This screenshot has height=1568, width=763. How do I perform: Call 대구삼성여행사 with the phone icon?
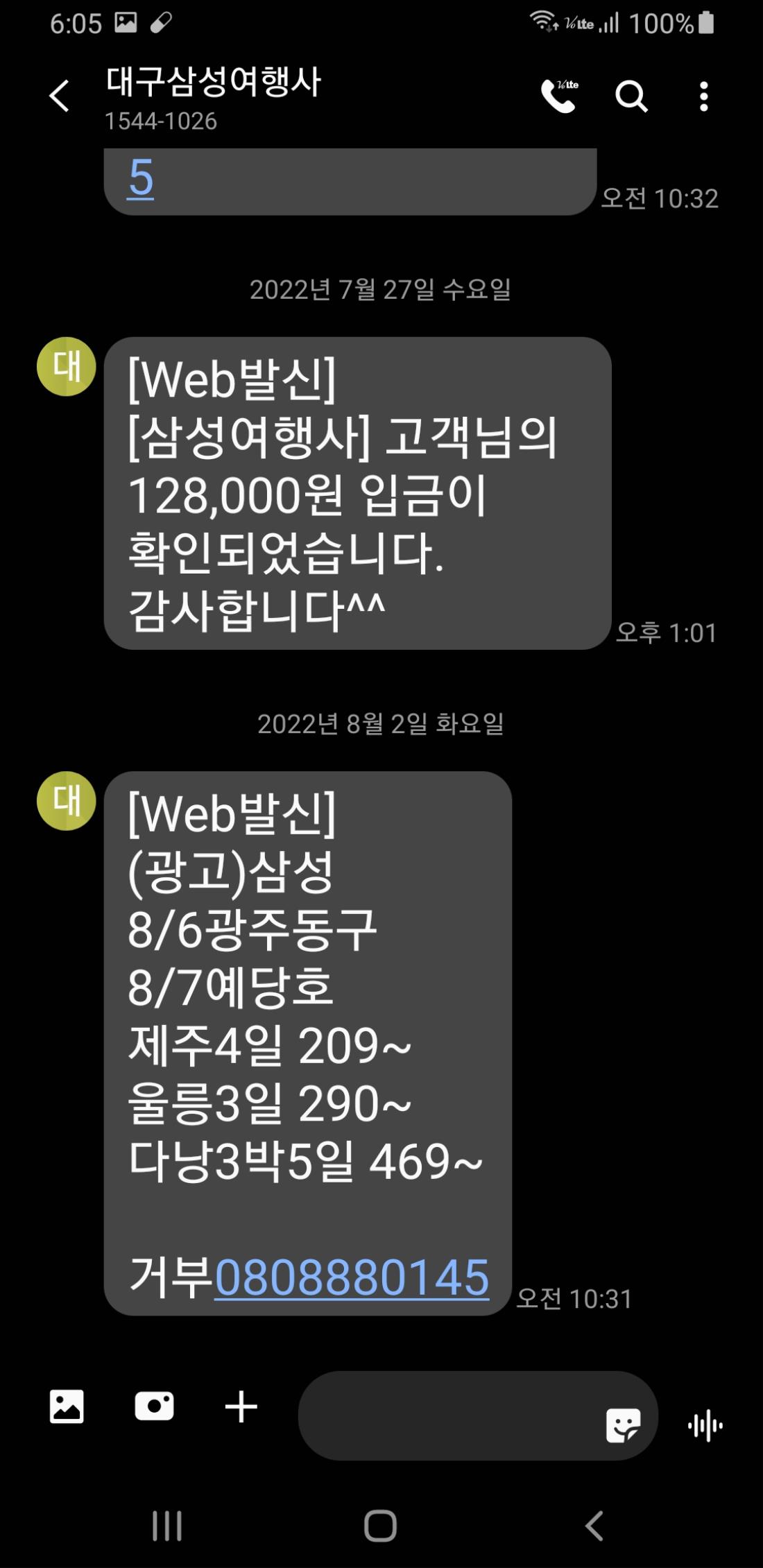559,96
